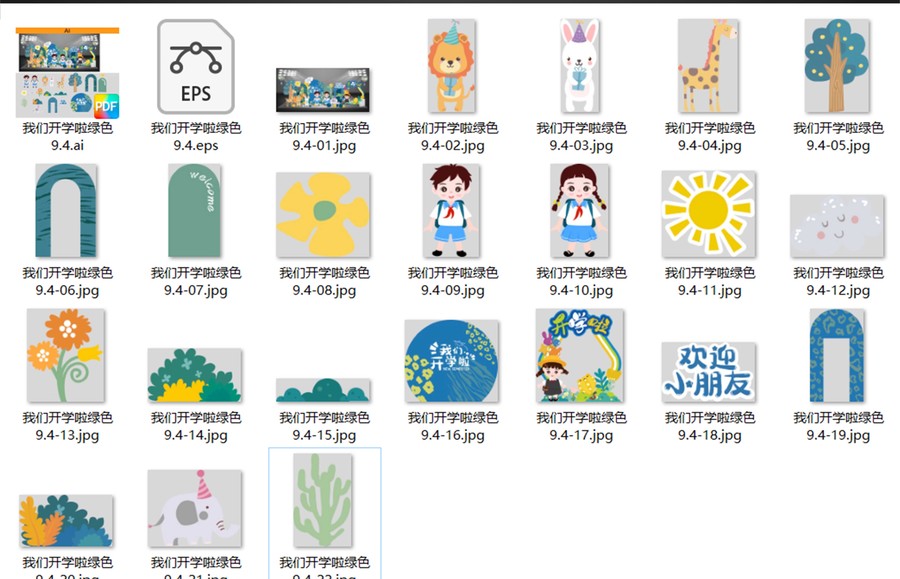Open the lion image 9.4-02.jpg
900x579 pixels.
[x=452, y=66]
